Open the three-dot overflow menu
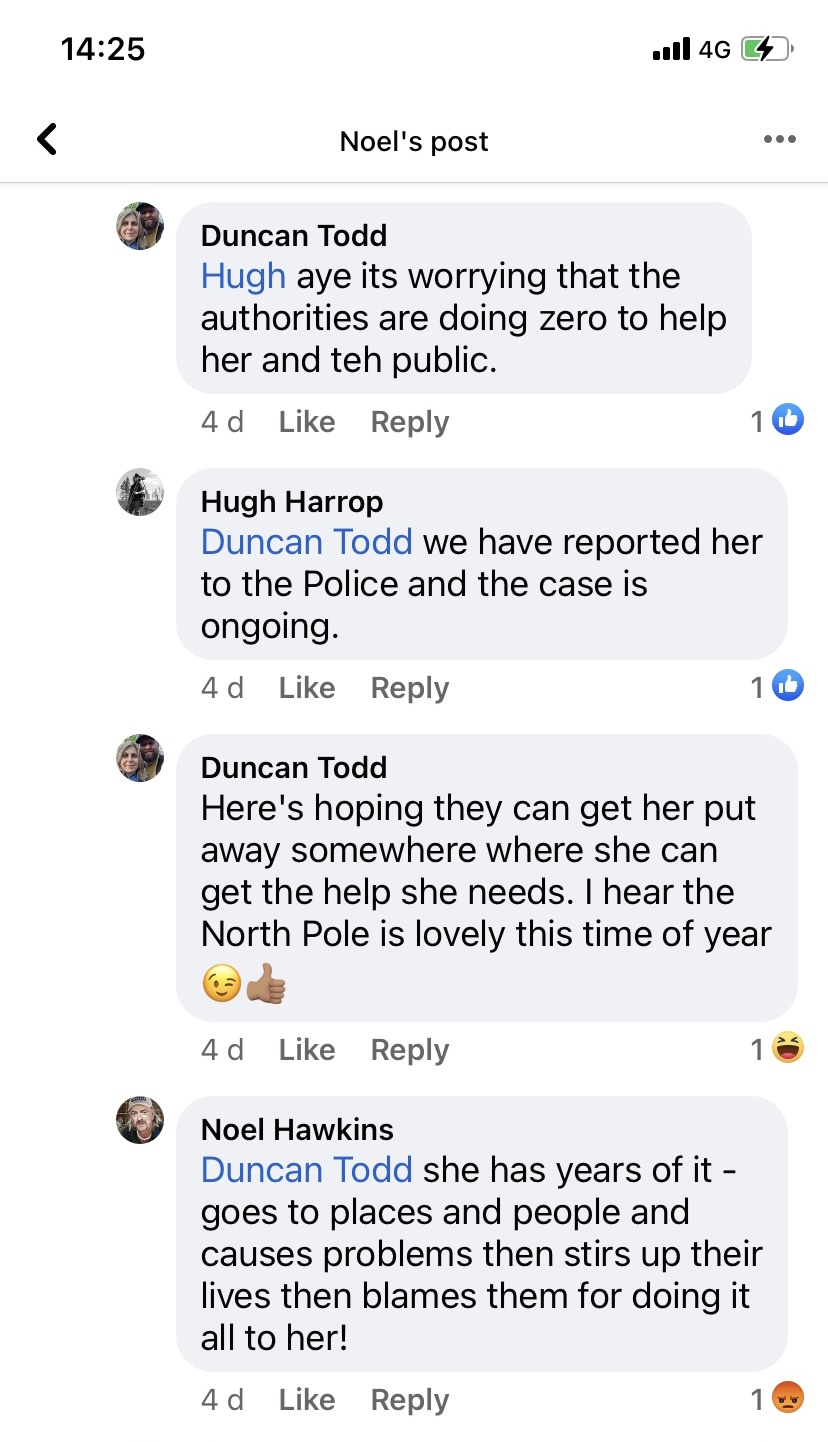This screenshot has width=828, height=1442. point(779,140)
